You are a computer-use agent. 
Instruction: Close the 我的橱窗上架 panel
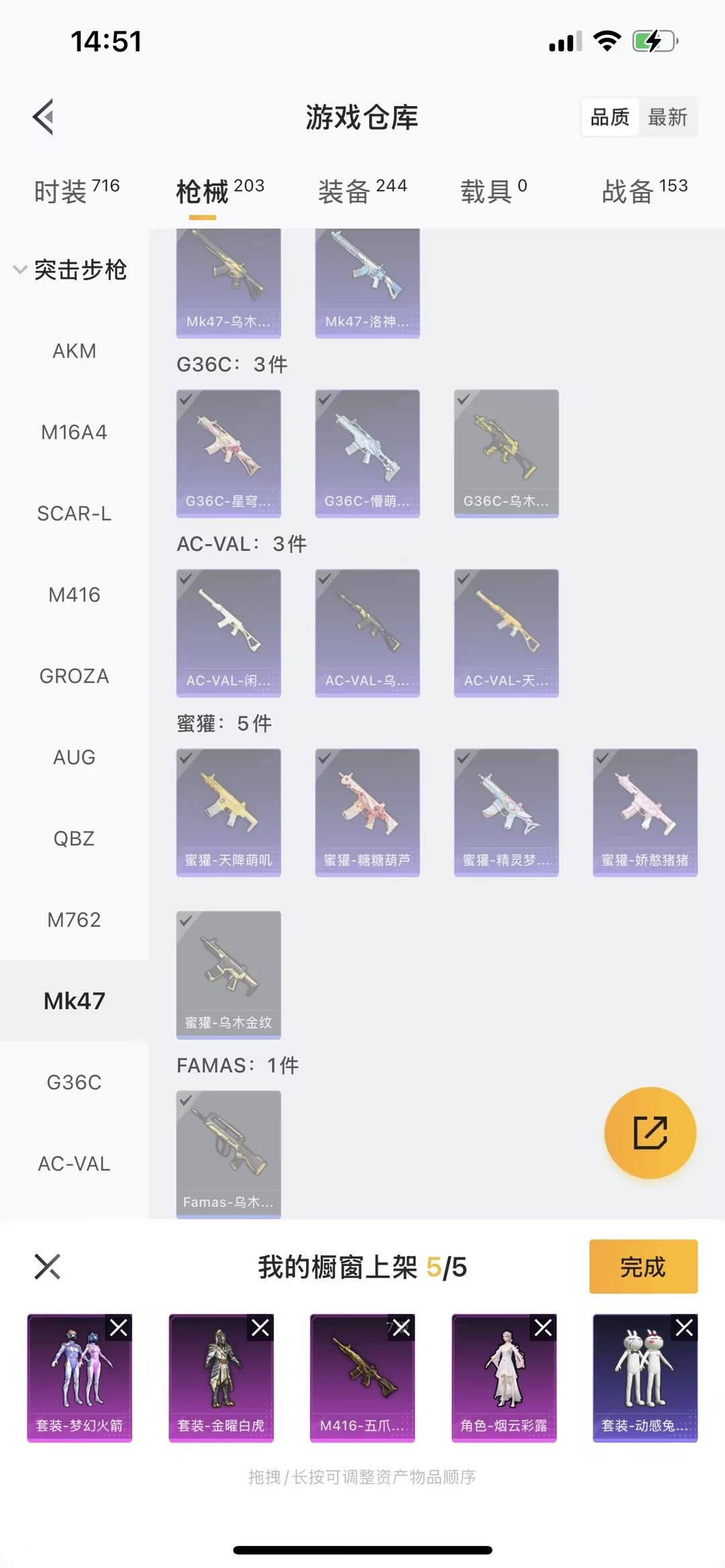pos(48,1267)
